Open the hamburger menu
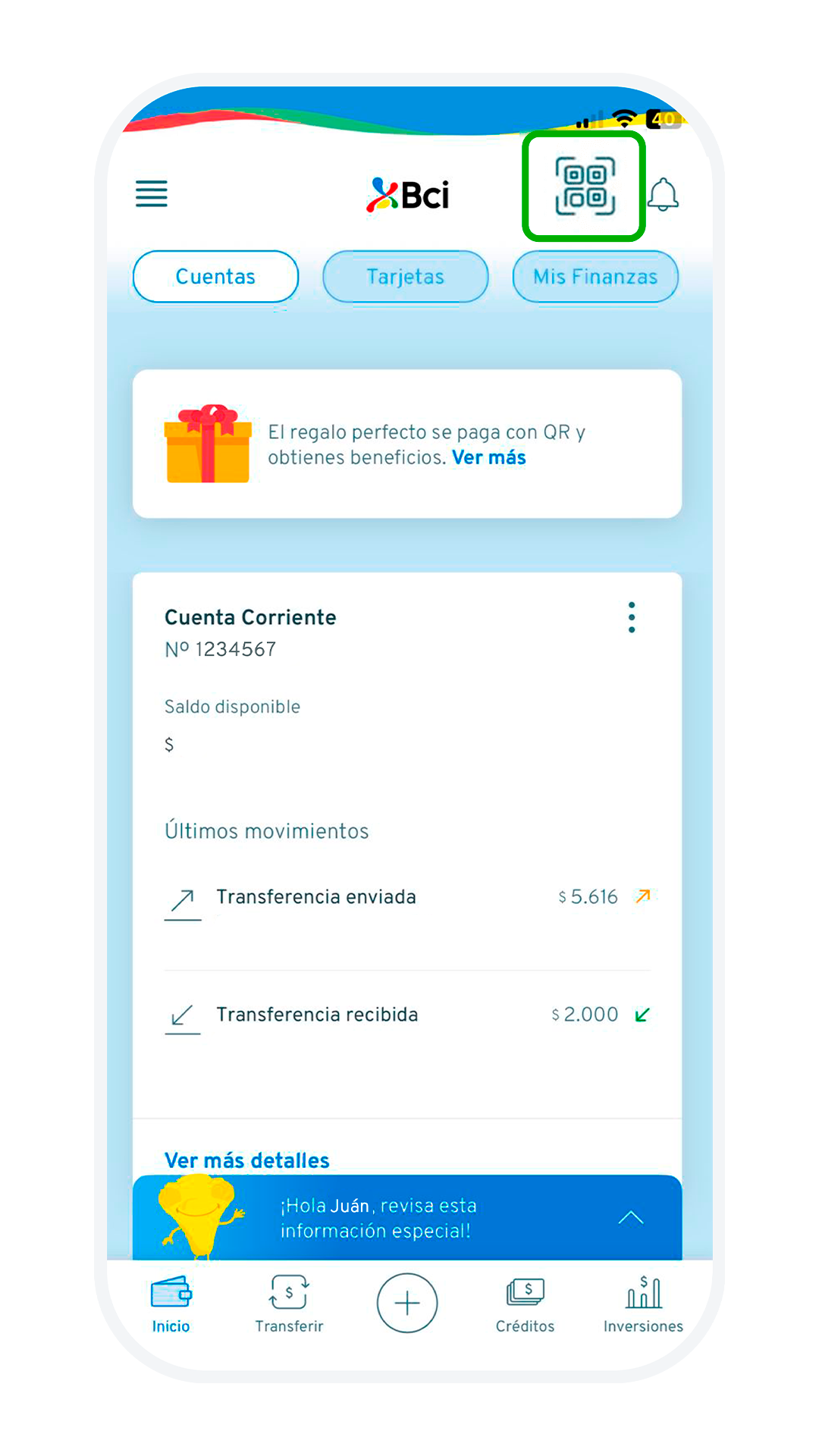 tap(151, 193)
